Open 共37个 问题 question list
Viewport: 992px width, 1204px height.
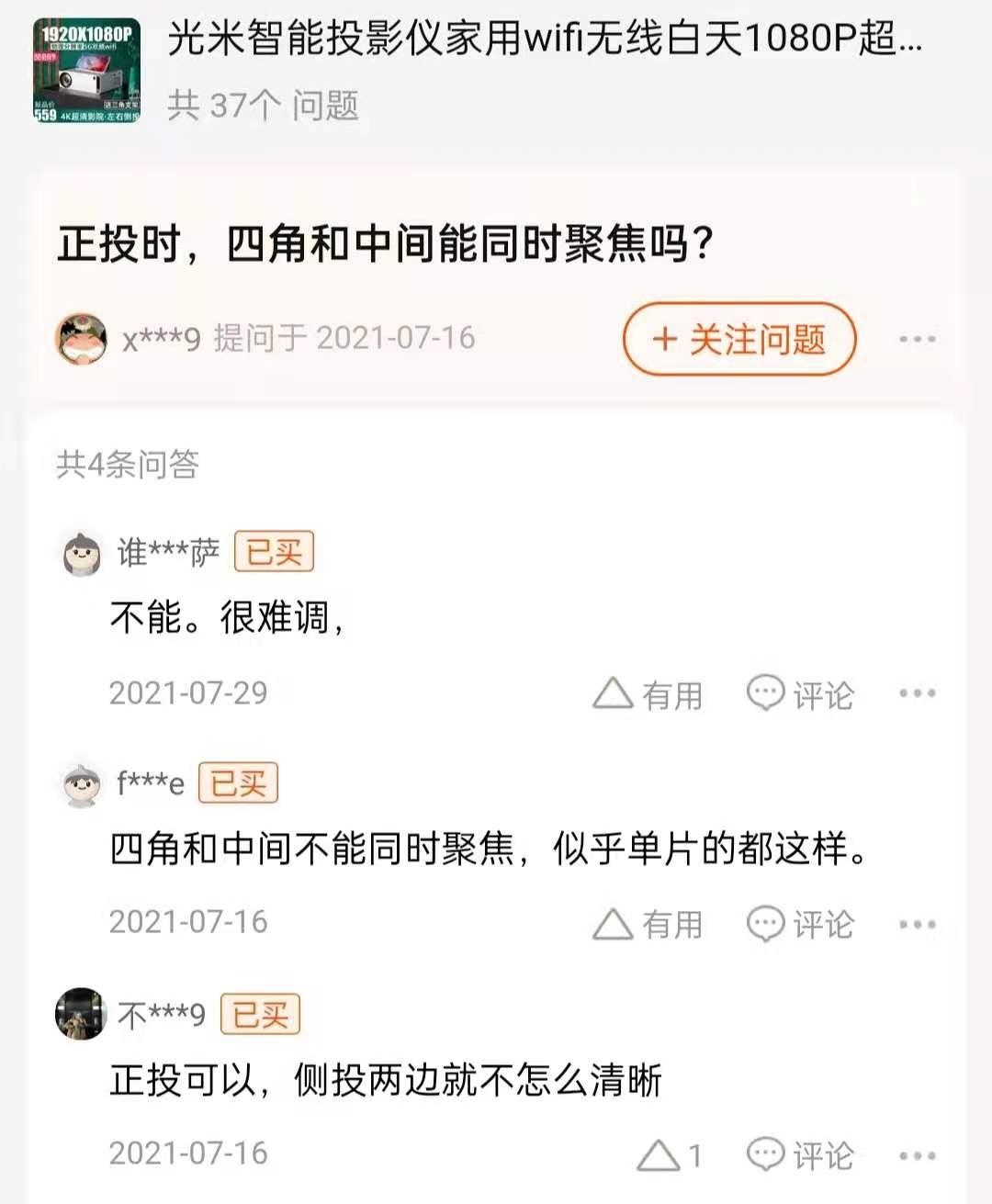266,105
